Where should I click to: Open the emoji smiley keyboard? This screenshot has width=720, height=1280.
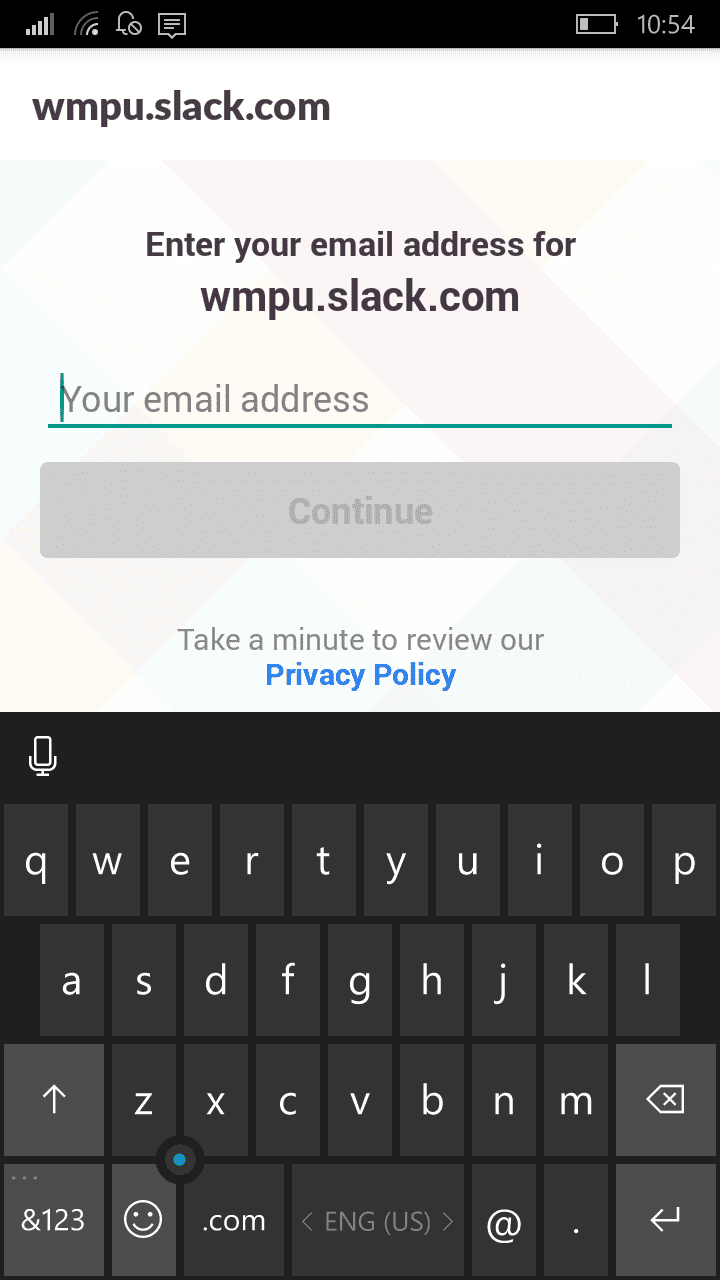click(x=144, y=1220)
